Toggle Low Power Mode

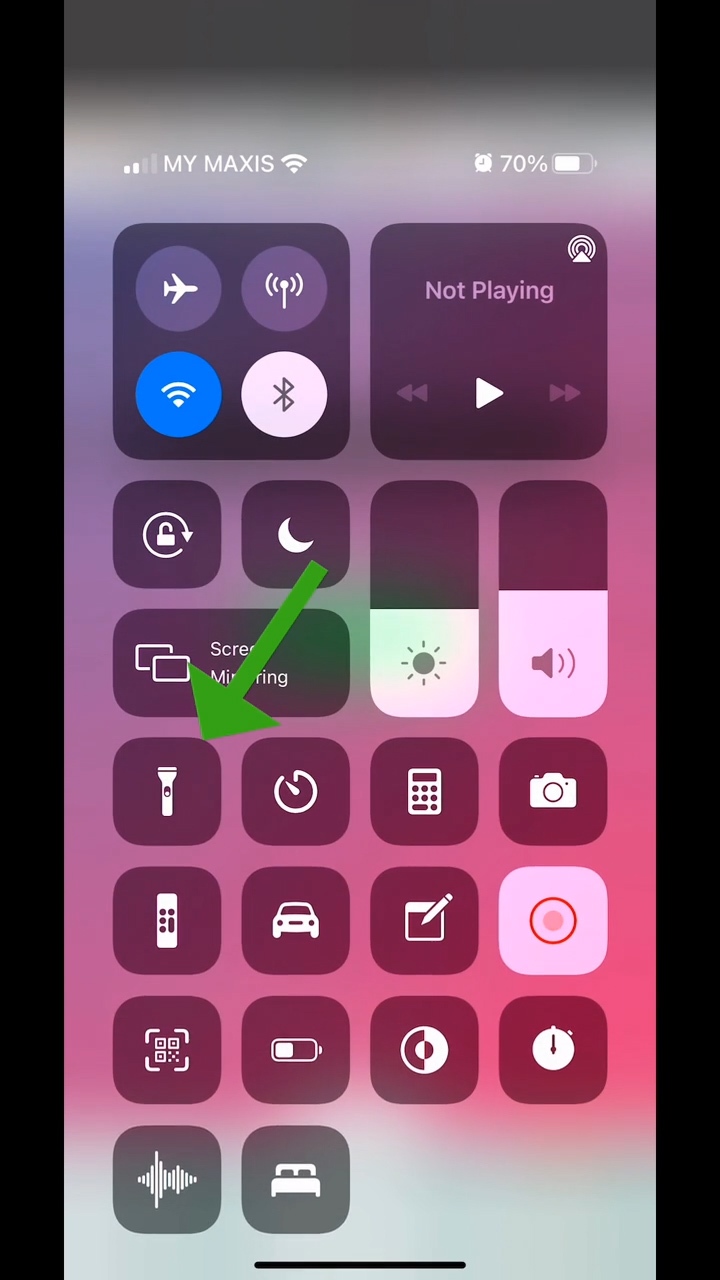[x=296, y=1050]
